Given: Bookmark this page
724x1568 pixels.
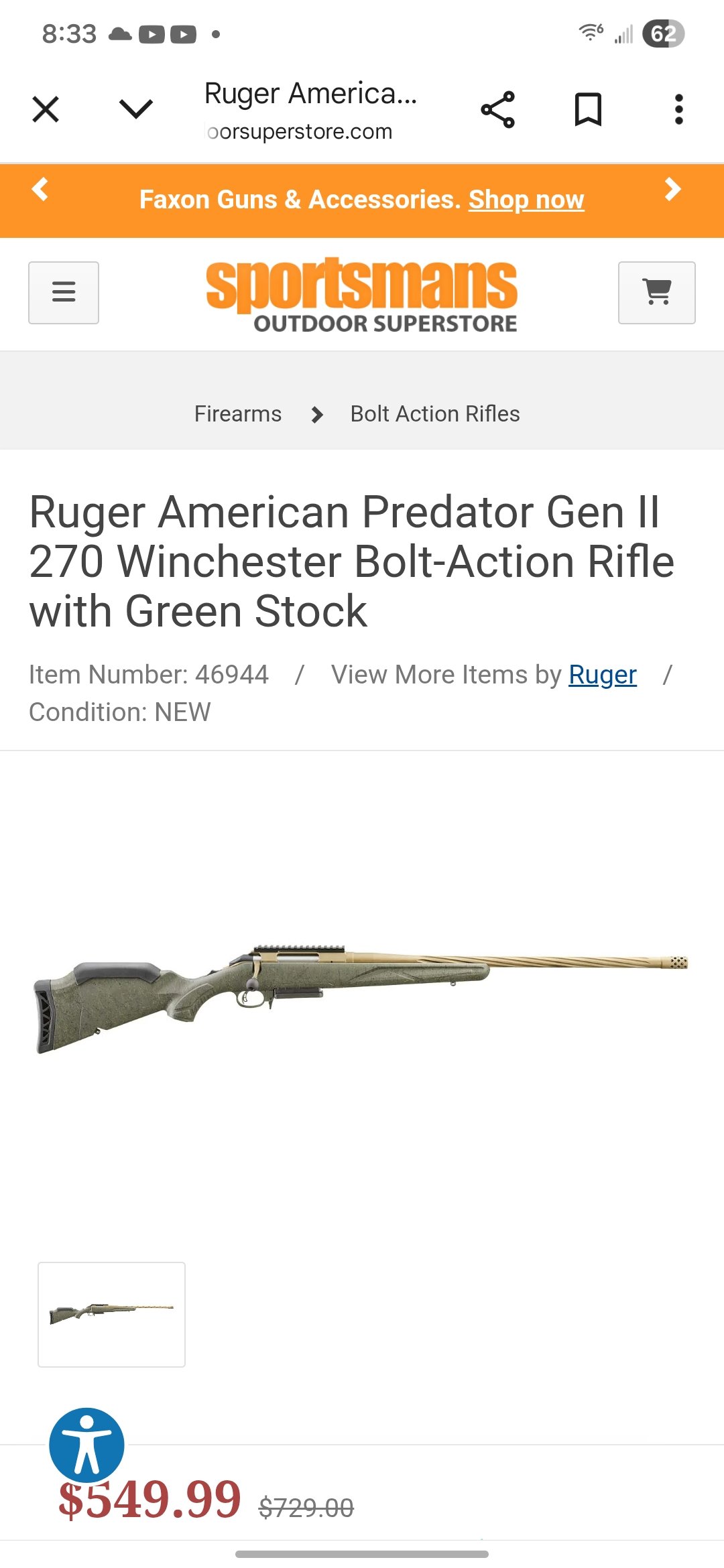Looking at the screenshot, I should click(588, 109).
